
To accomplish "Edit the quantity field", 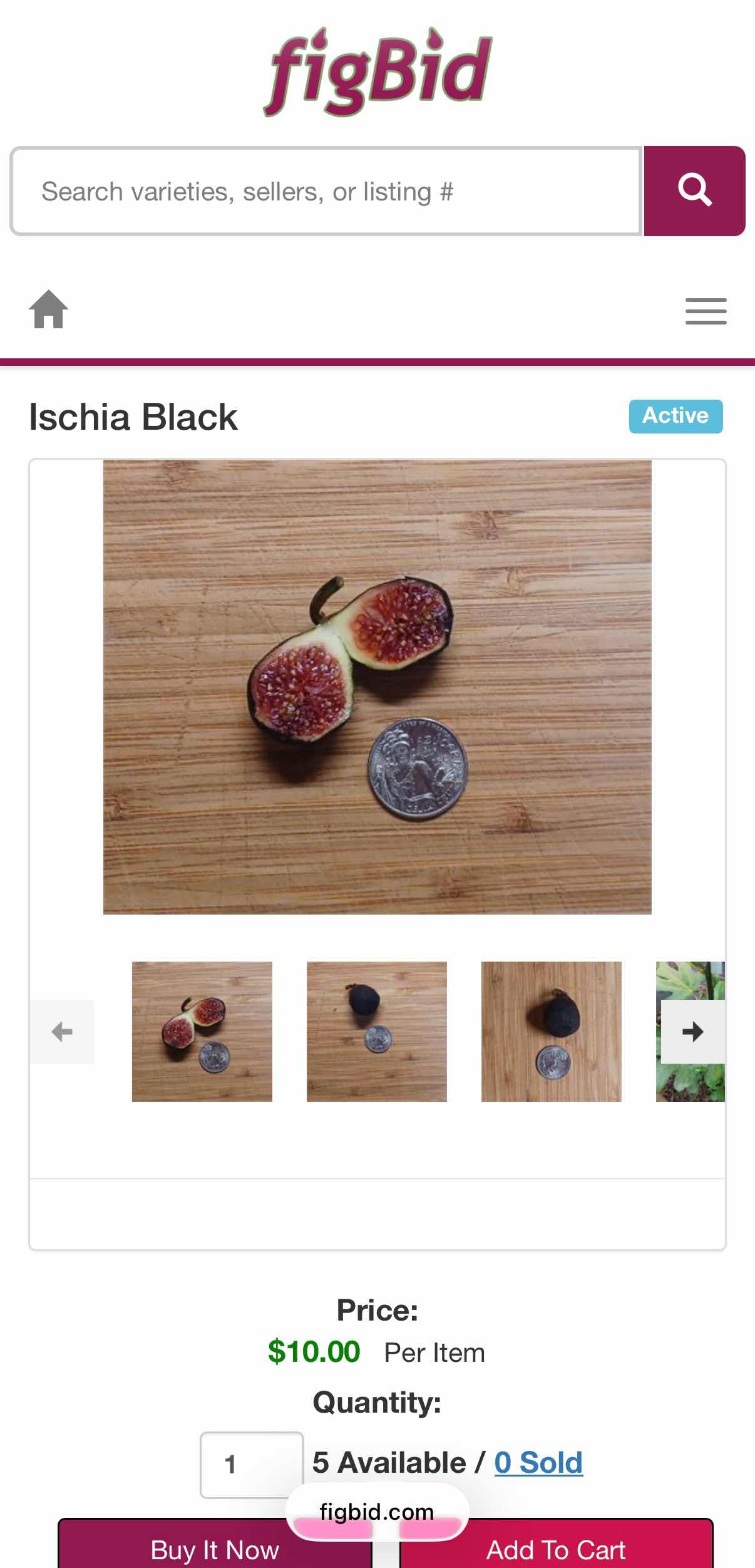I will point(251,1465).
